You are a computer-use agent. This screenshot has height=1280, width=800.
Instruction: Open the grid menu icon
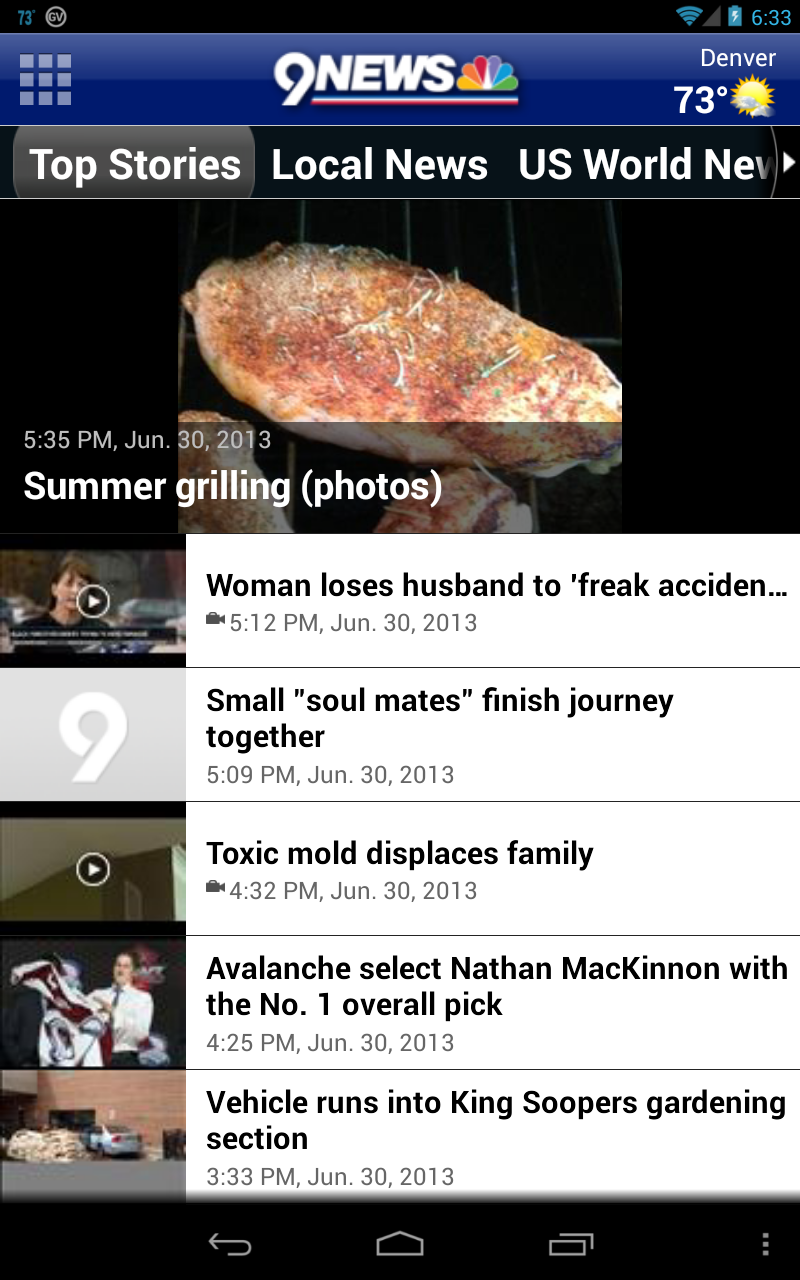coord(46,80)
